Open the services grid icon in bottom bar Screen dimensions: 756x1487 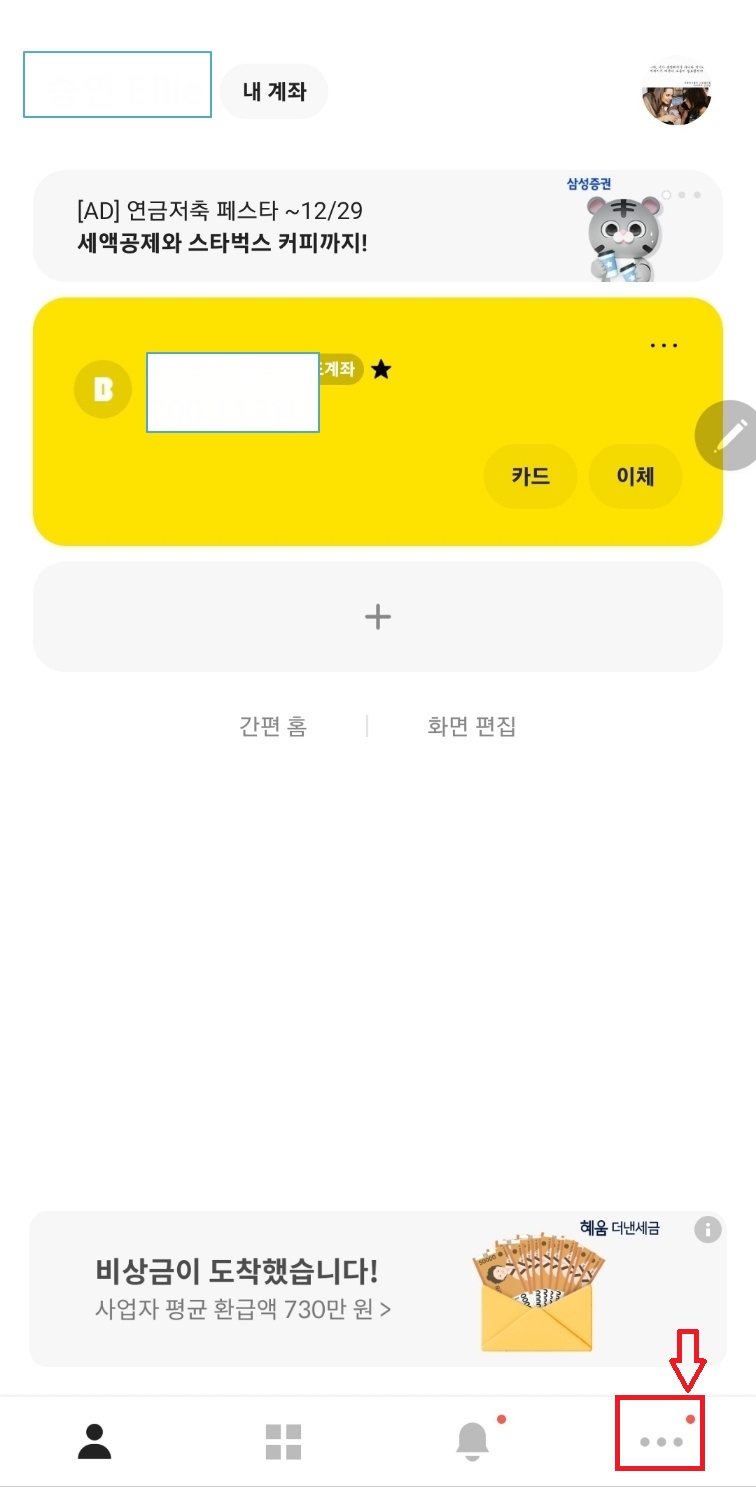(x=284, y=1440)
